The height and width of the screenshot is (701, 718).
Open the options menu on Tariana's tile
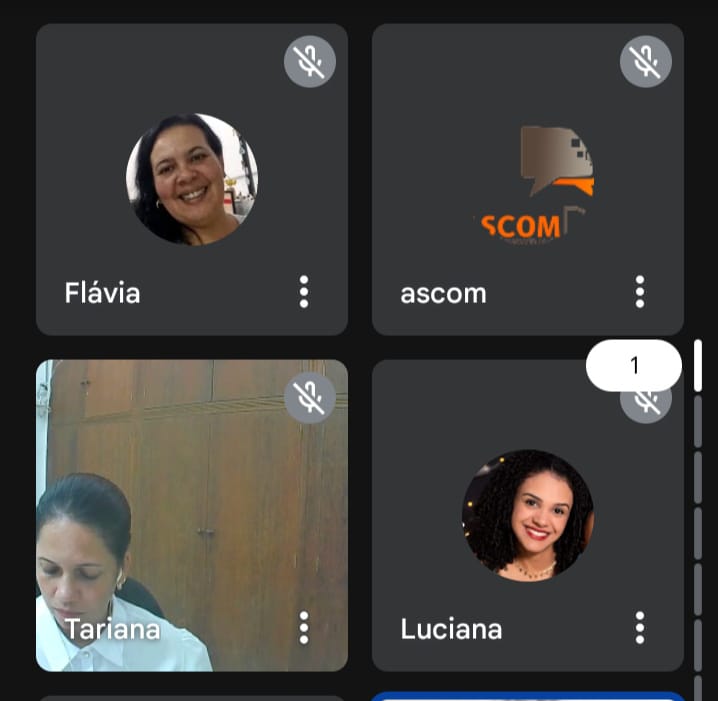pos(304,628)
